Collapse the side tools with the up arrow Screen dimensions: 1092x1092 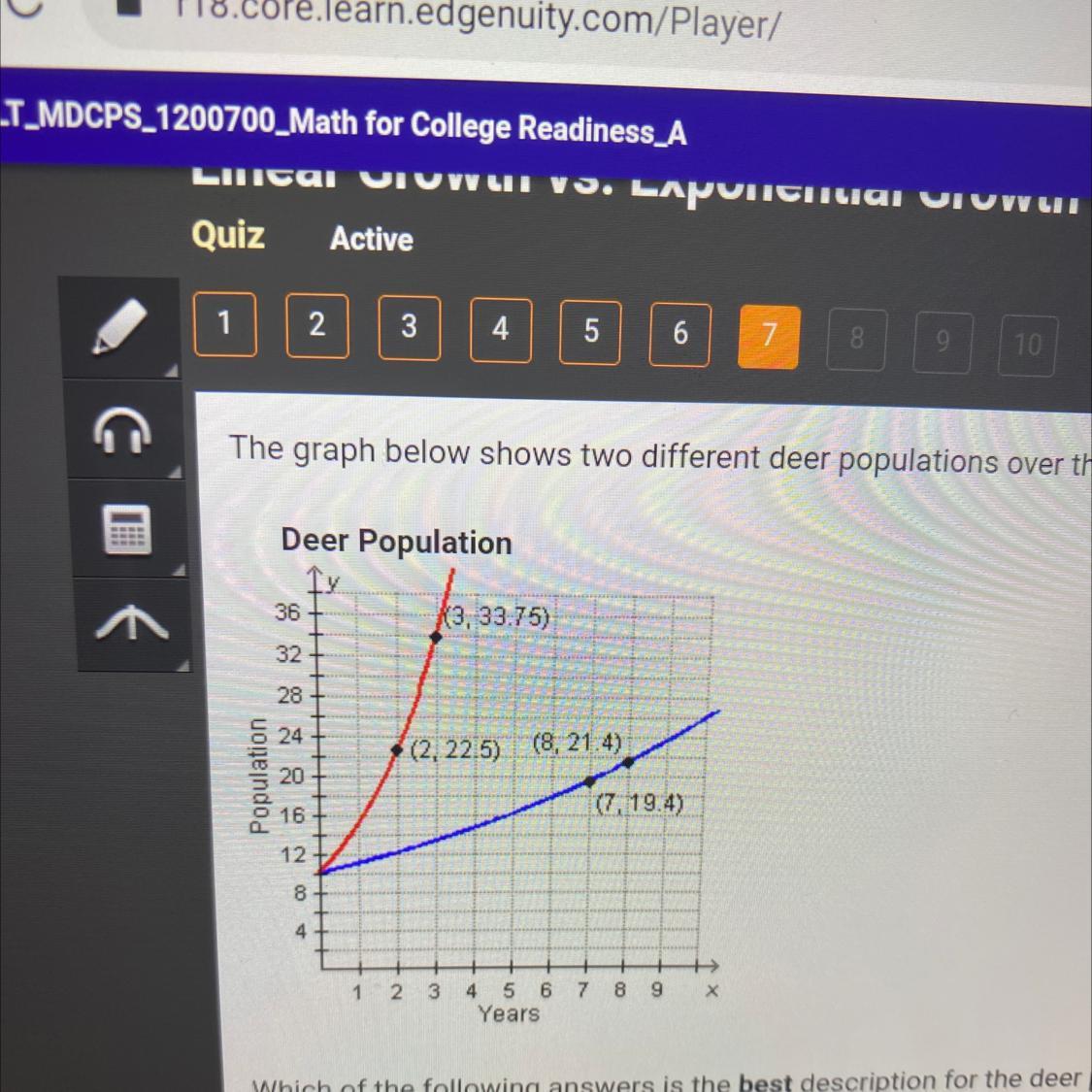coord(132,624)
